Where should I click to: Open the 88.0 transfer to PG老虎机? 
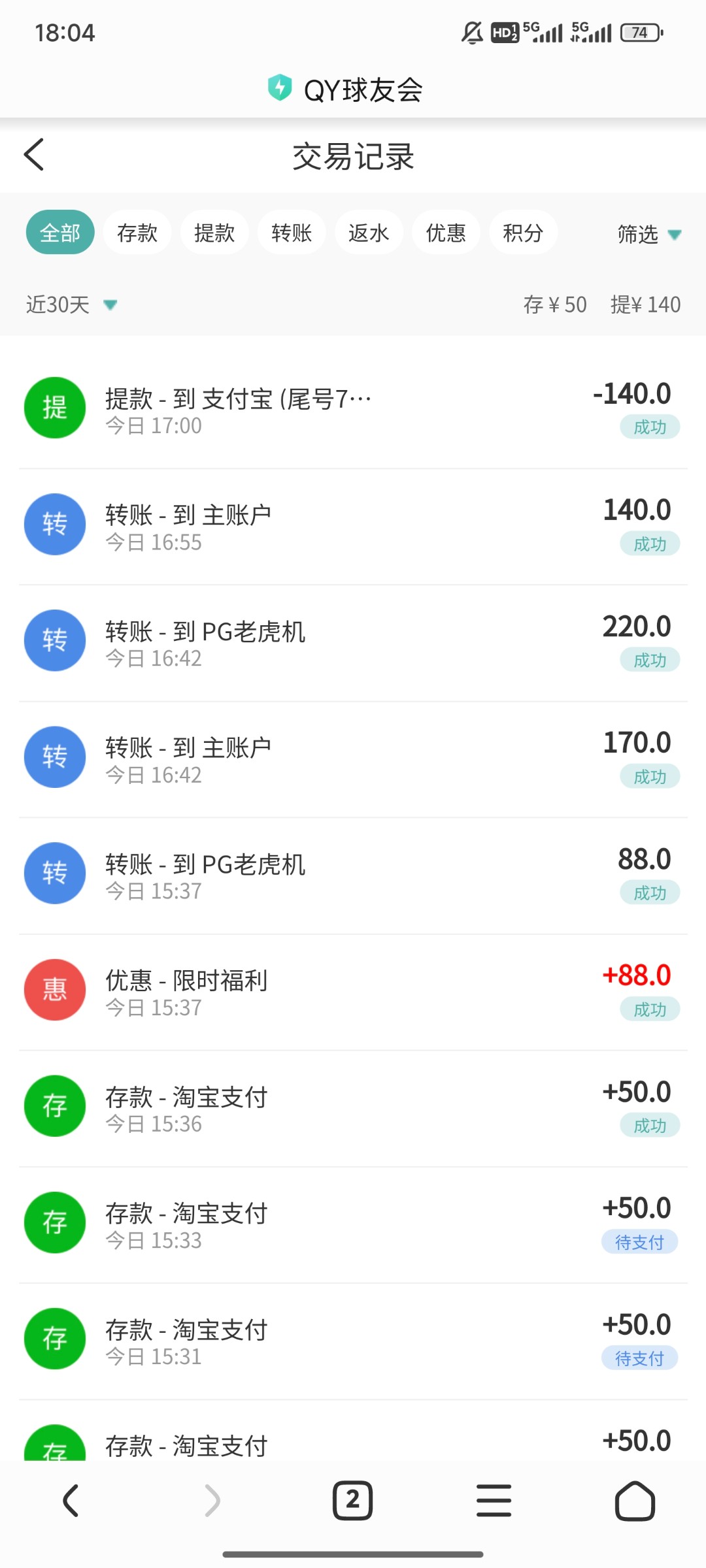pyautogui.click(x=353, y=875)
